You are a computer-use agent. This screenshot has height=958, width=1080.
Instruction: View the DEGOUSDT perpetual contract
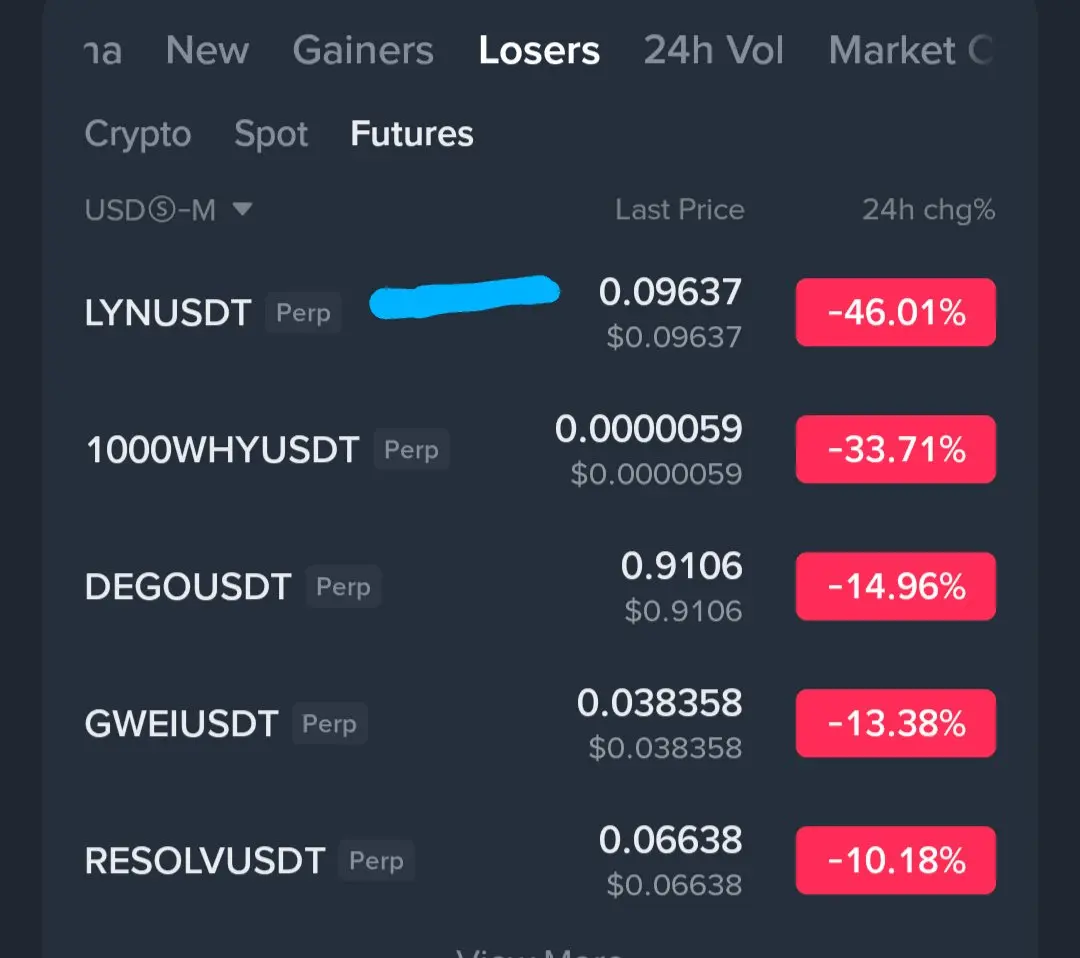tap(188, 587)
